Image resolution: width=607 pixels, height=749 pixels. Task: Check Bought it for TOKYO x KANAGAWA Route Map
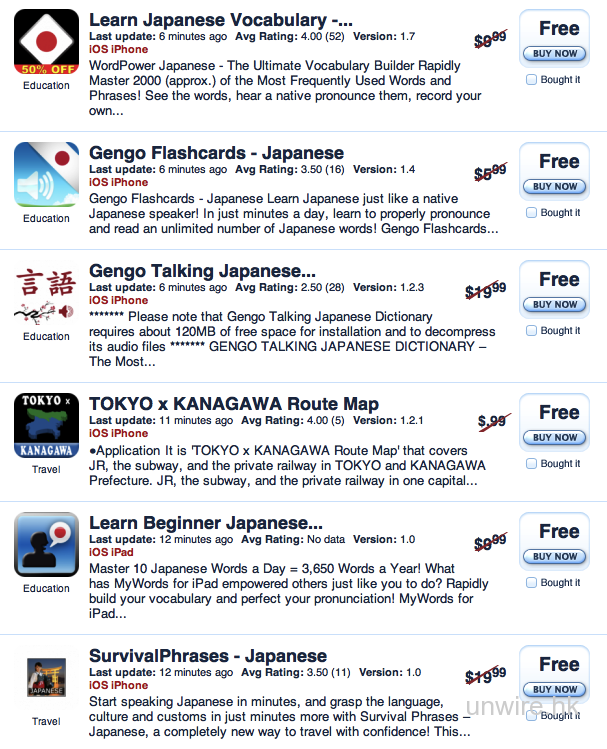532,464
